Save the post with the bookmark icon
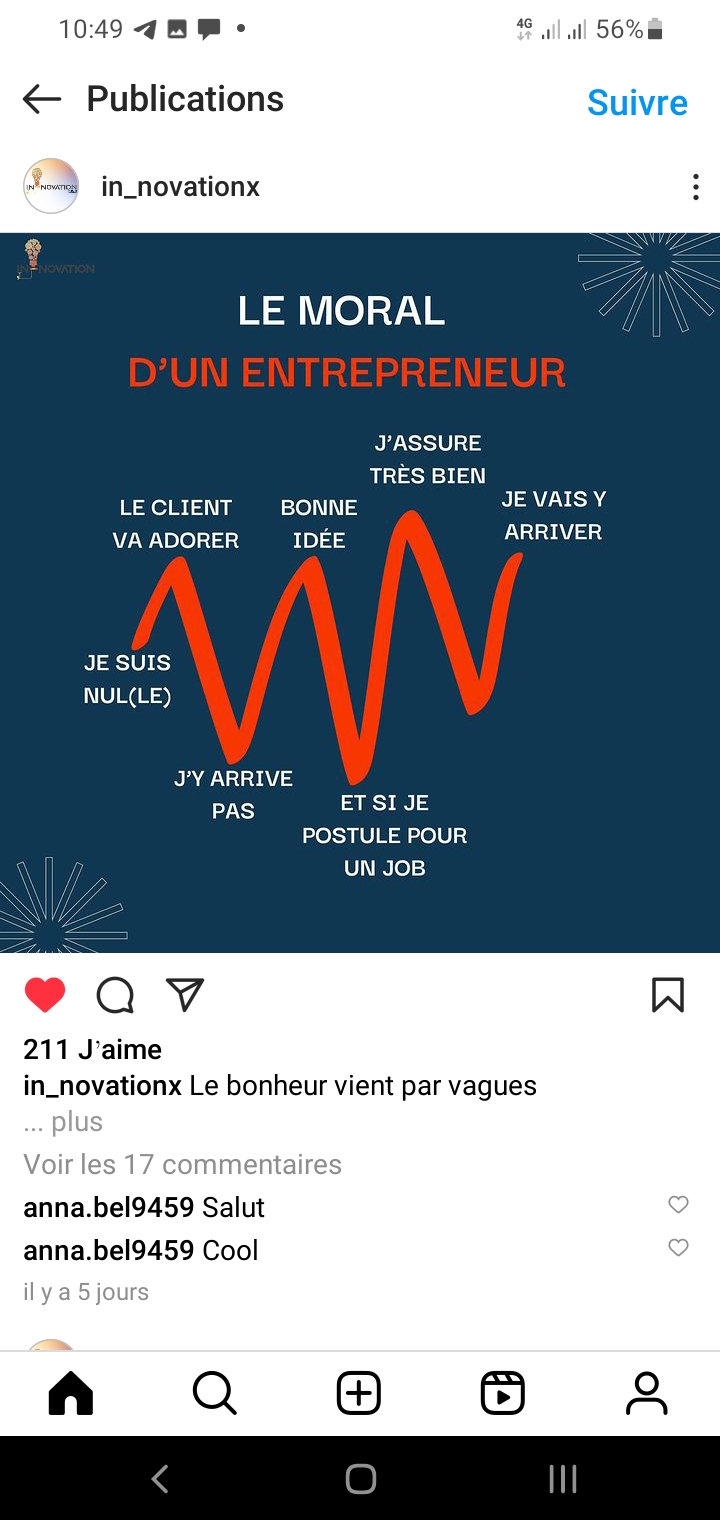The image size is (720, 1520). pos(667,995)
